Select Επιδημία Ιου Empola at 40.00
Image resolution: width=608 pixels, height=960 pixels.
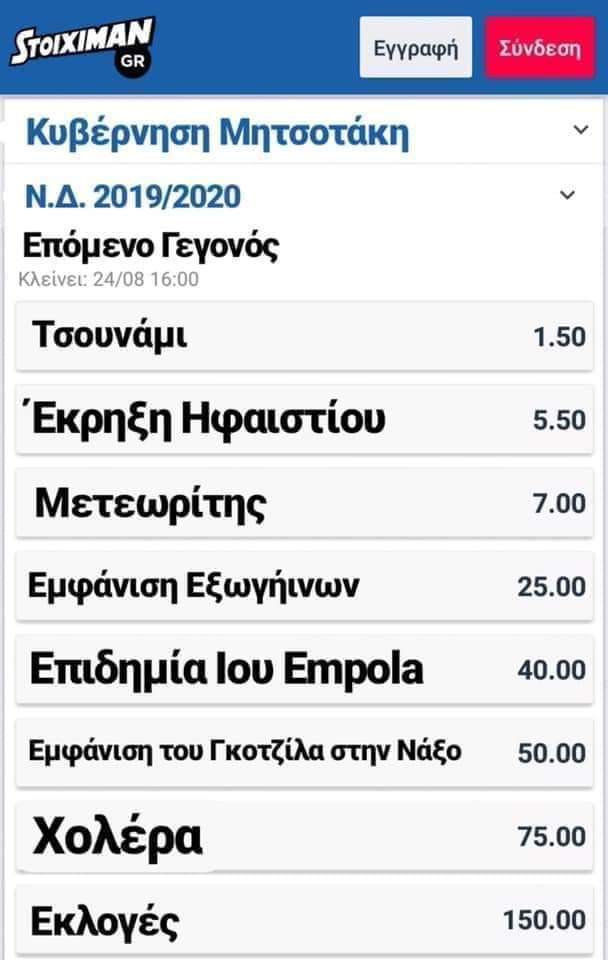pos(304,669)
